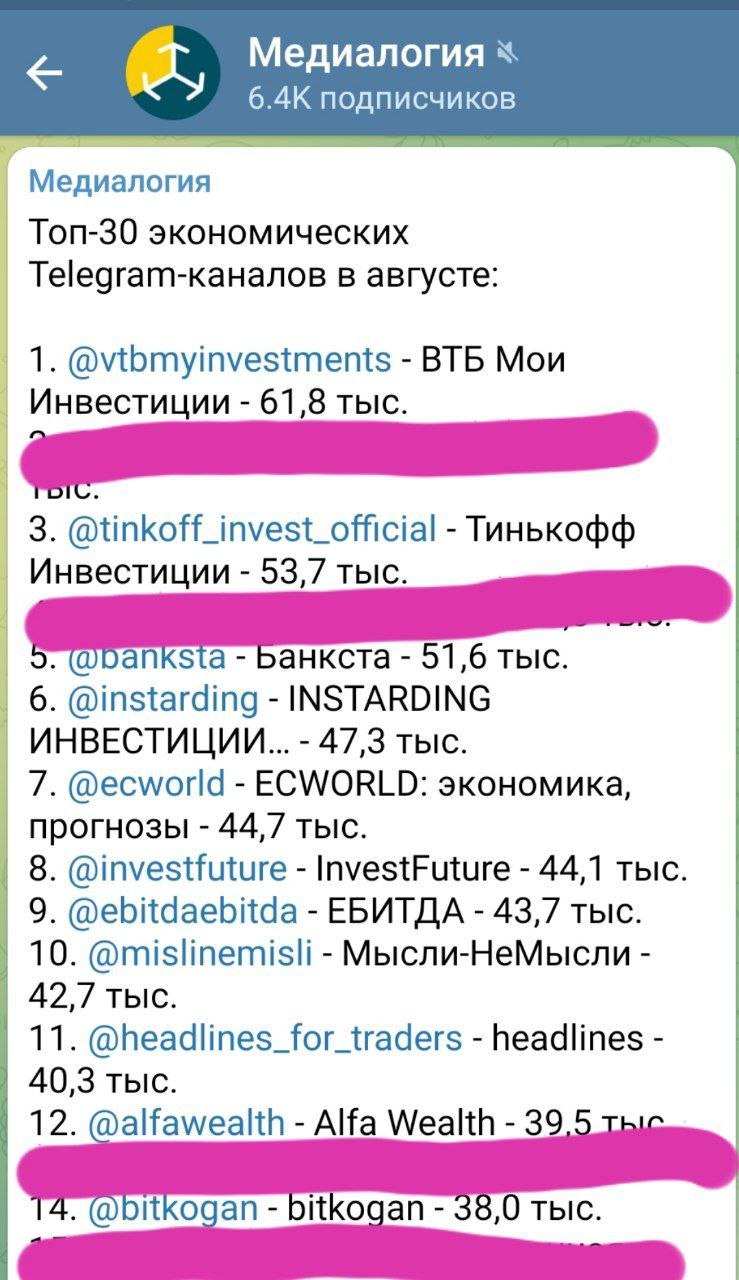Open the @alfawealth channel link
Screen dimensions: 739x1280
190,1123
